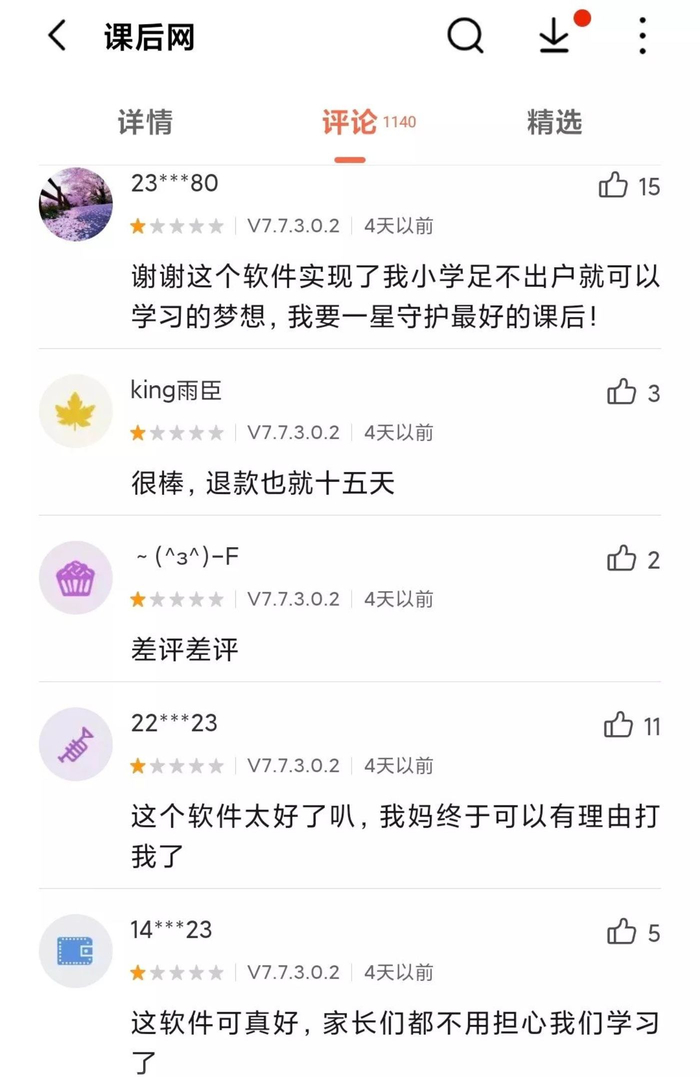
Task: Open king雨臣's maple leaf avatar
Action: 76,411
